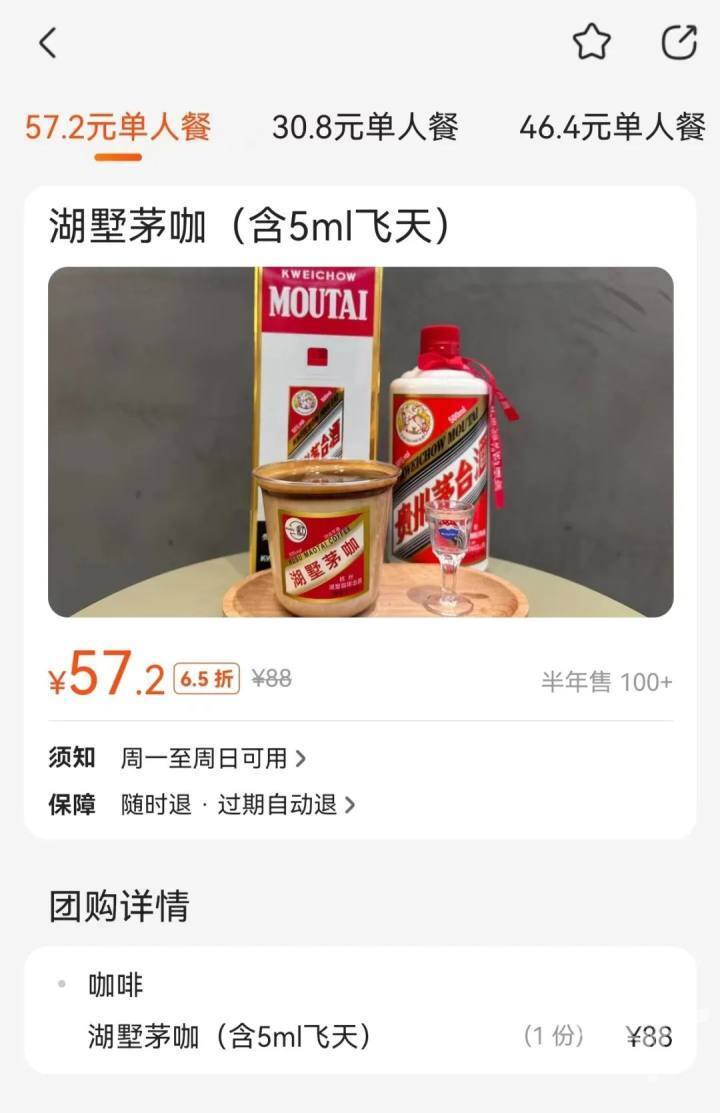The width and height of the screenshot is (720, 1113).
Task: Expand the 须知 usage rules section
Action: click(69, 758)
